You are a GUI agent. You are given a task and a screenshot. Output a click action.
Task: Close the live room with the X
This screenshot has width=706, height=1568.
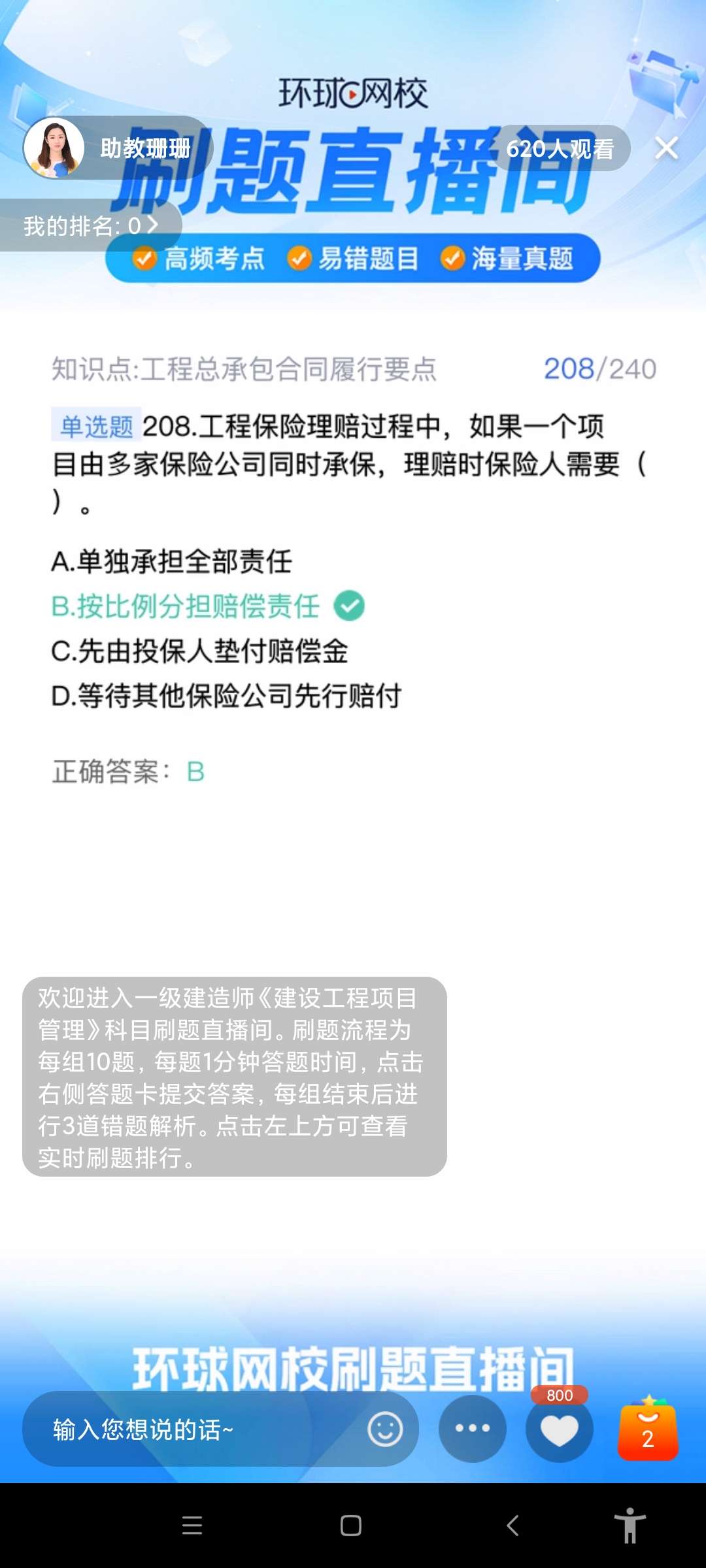(x=666, y=149)
